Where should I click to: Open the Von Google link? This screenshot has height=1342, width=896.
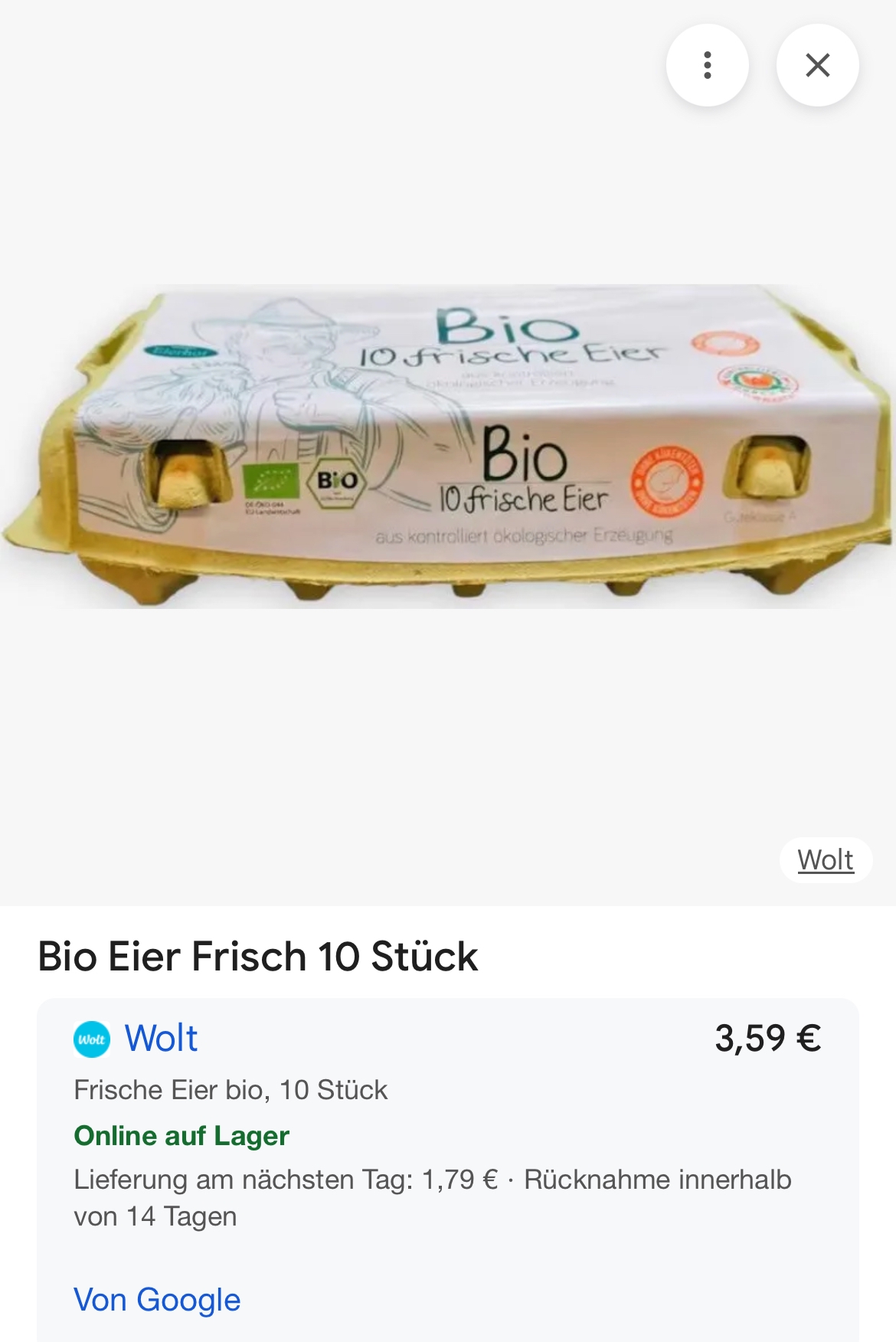pos(157,1300)
